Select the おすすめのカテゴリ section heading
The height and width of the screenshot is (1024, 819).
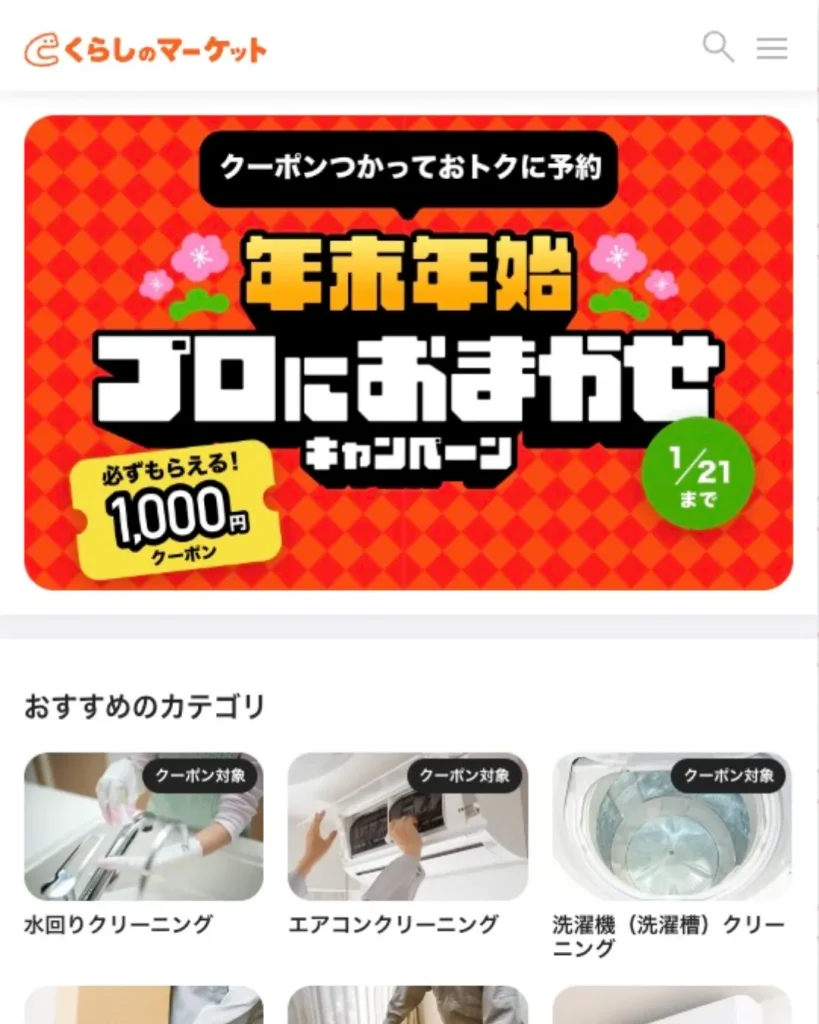click(x=144, y=705)
